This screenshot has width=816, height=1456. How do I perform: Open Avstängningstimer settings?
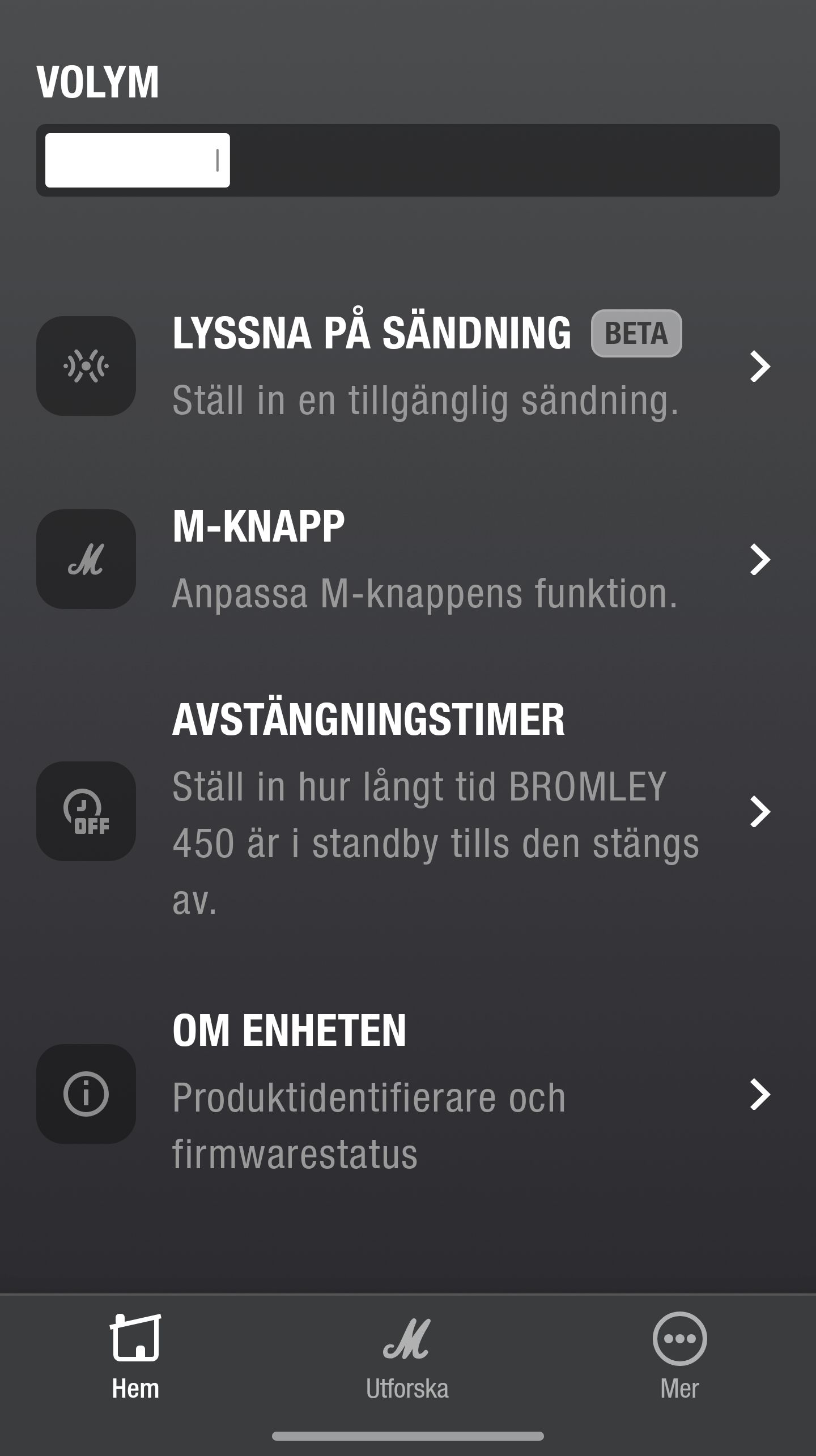point(408,811)
